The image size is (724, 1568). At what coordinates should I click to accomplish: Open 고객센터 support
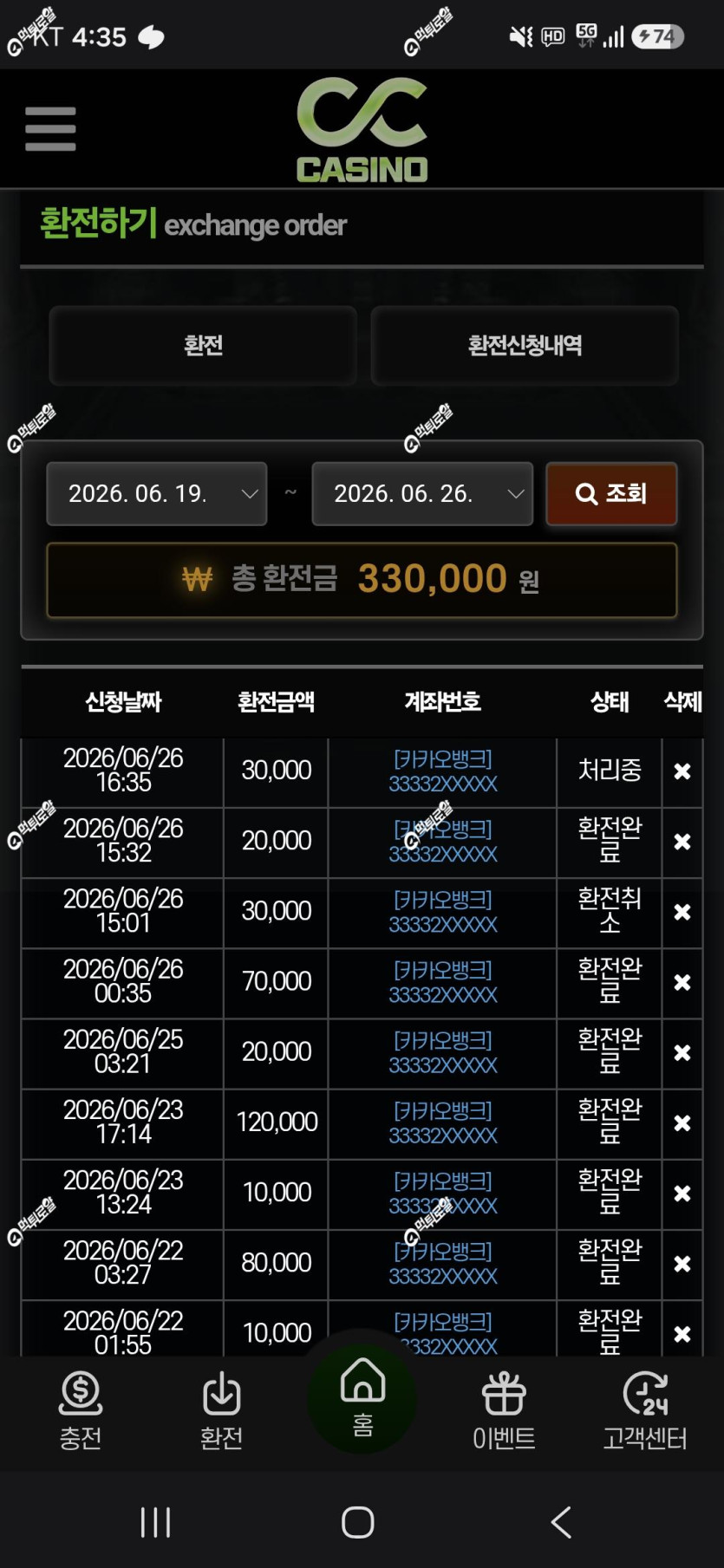tap(645, 1410)
